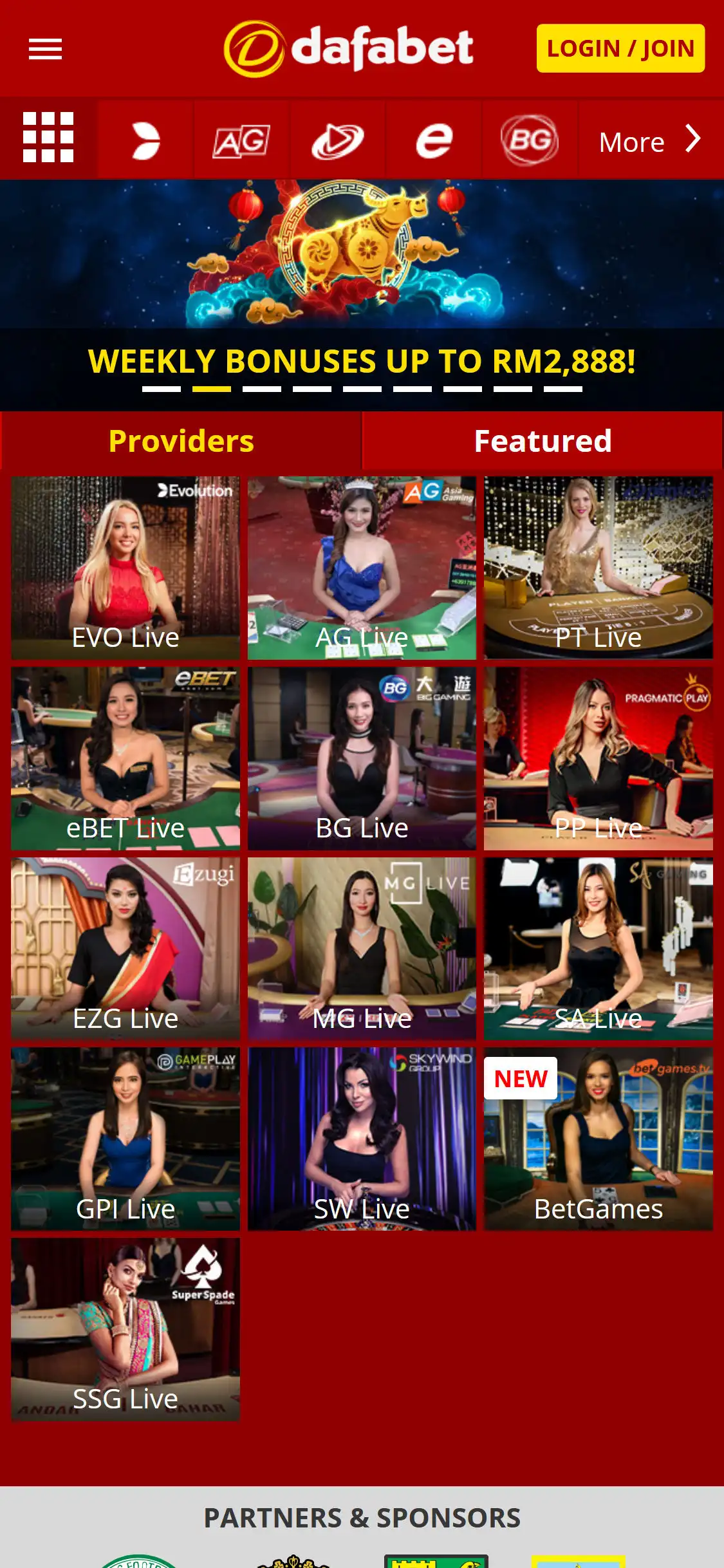
Task: Choose the EZG Live tile
Action: point(125,948)
